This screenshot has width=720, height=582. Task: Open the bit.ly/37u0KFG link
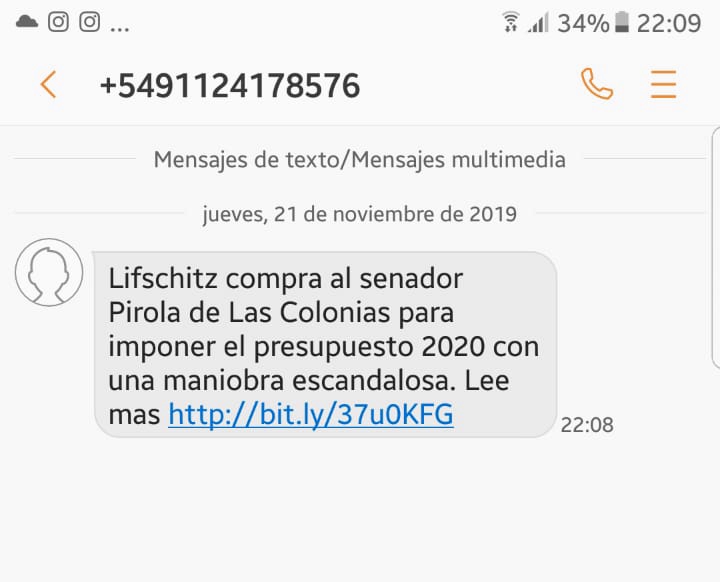pos(311,415)
